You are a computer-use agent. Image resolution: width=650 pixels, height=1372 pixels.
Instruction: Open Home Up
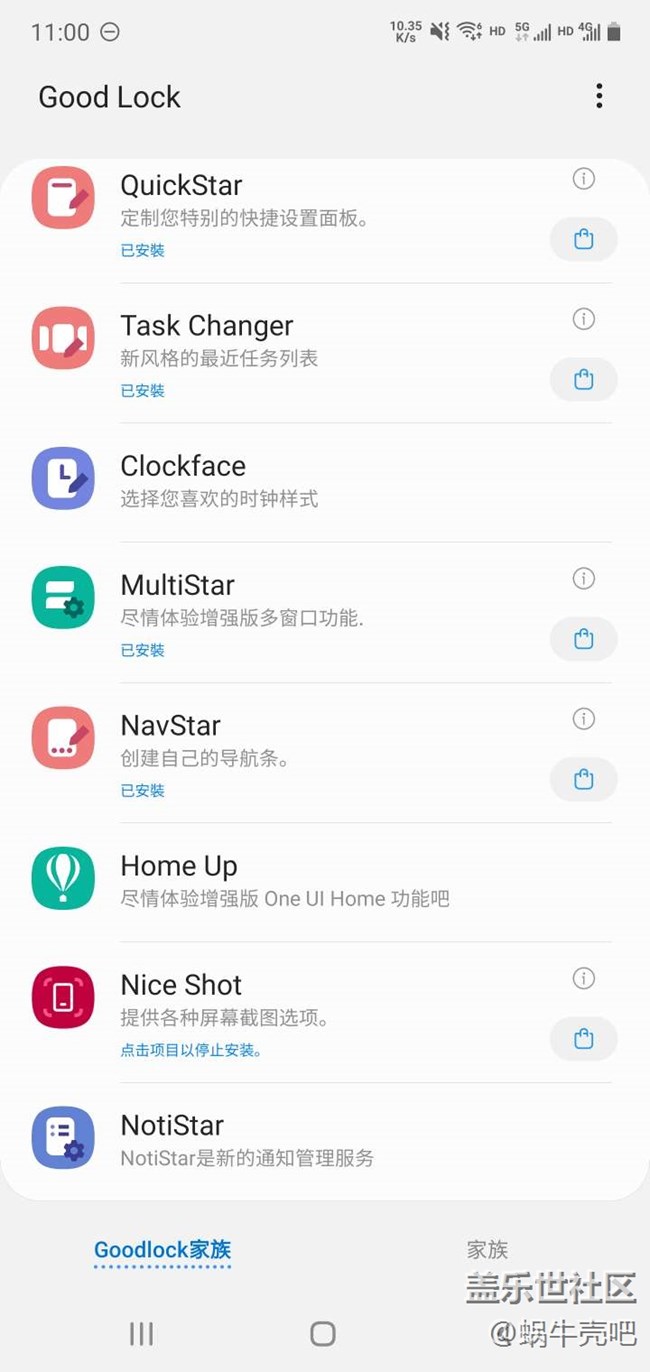click(325, 882)
